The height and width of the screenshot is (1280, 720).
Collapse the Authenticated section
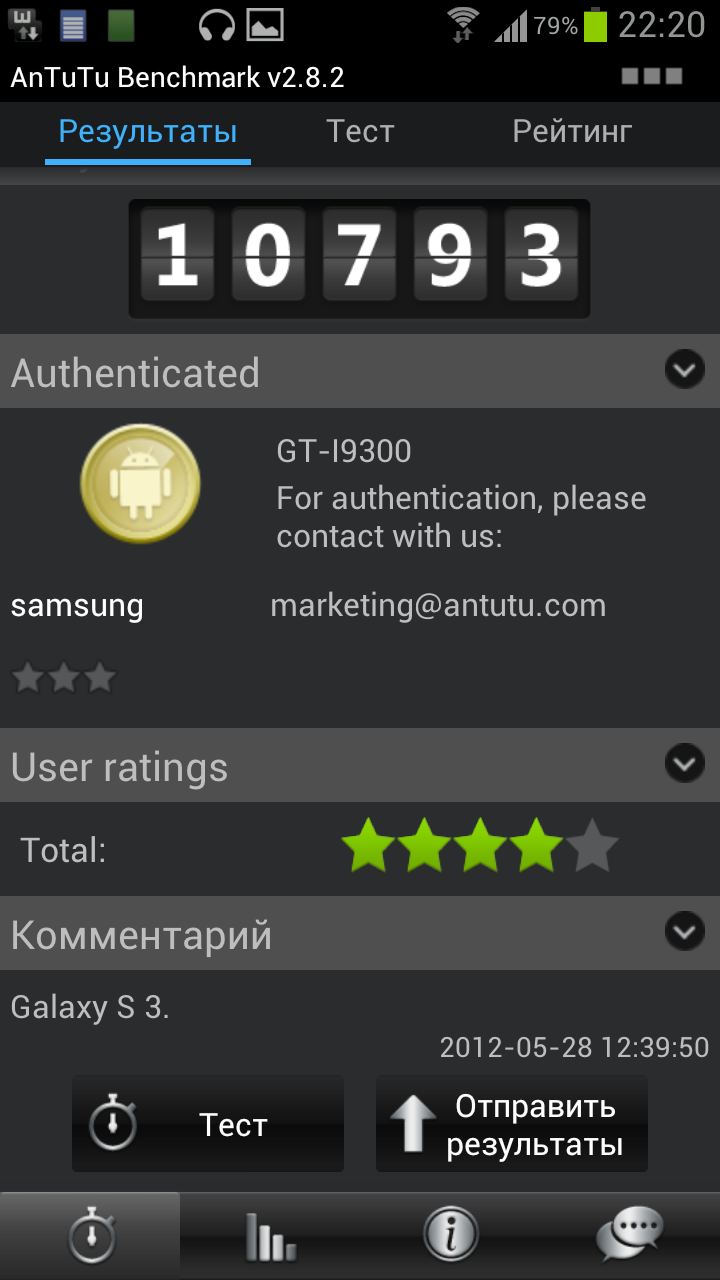tap(684, 371)
